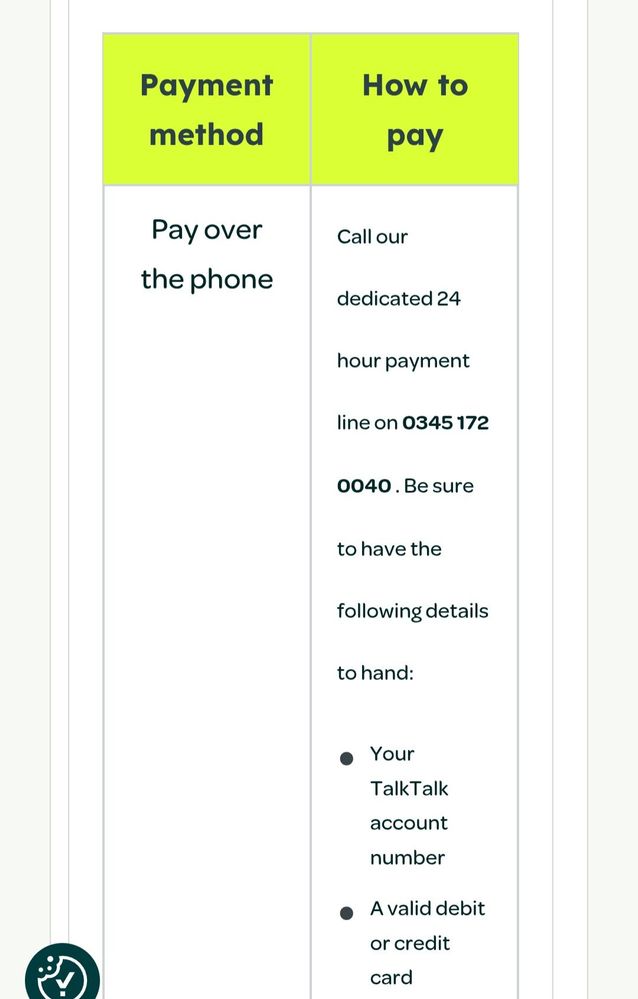Open the cookie preferences floating button
Screen dimensions: 638x999
tap(62, 975)
